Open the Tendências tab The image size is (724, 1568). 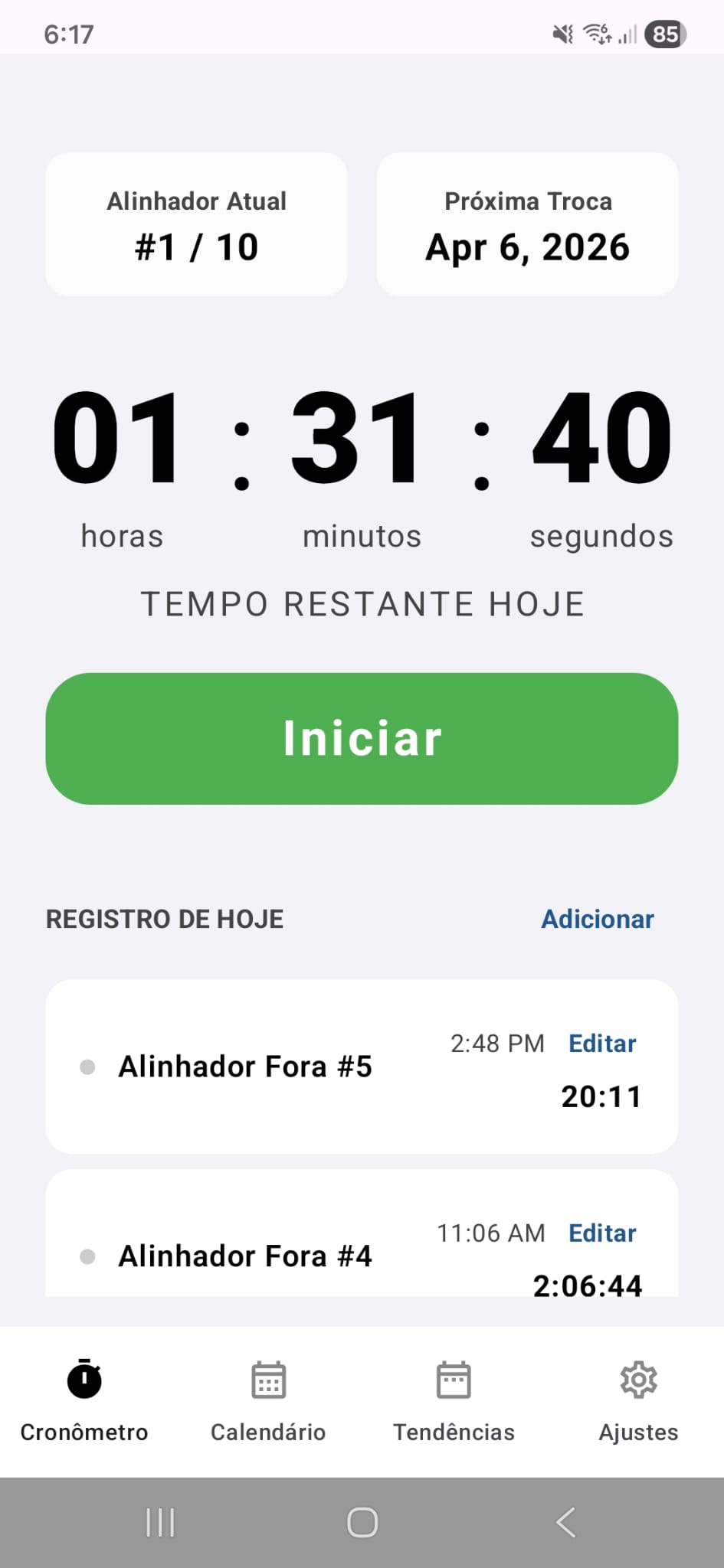(454, 1401)
